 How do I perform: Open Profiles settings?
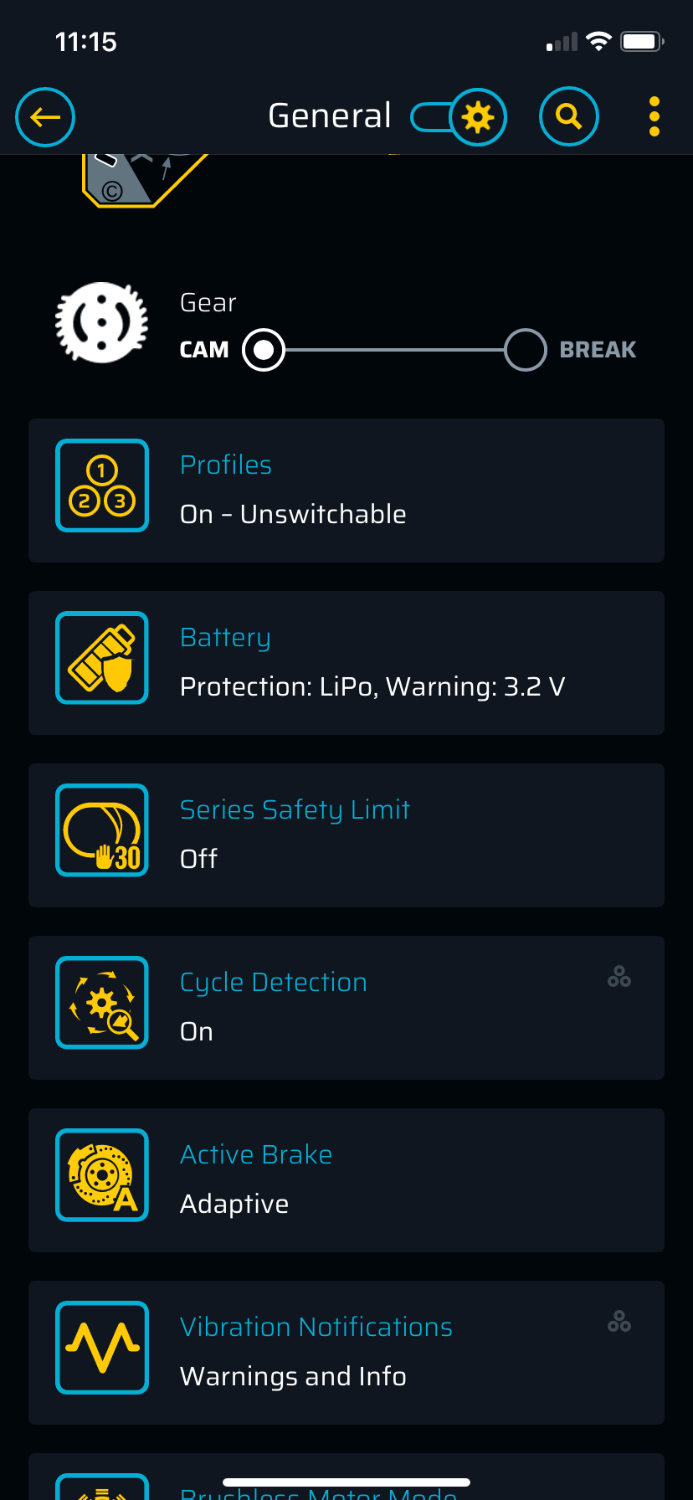point(346,490)
